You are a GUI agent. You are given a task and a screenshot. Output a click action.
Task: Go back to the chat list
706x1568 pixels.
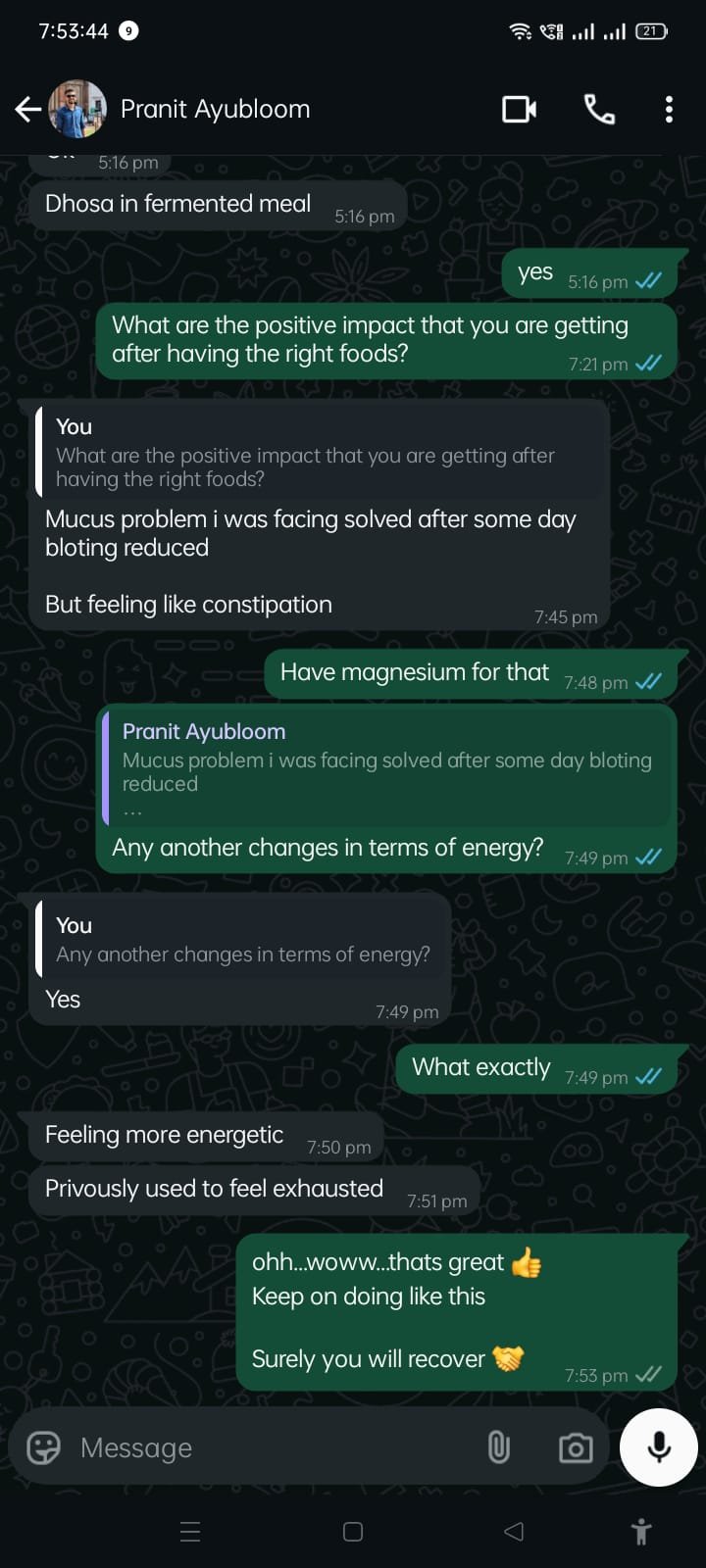point(28,110)
